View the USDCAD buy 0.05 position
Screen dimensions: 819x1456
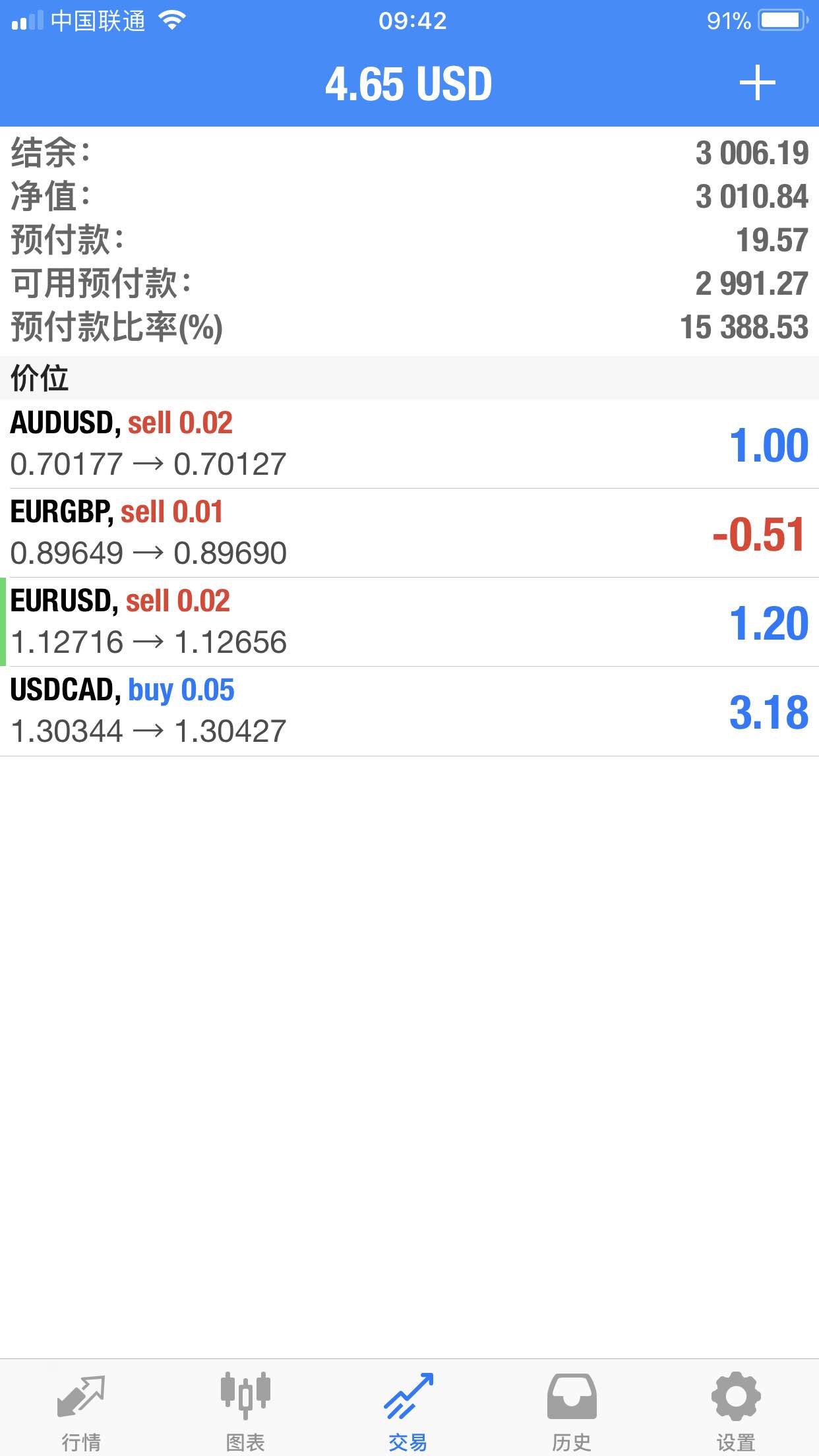[409, 711]
